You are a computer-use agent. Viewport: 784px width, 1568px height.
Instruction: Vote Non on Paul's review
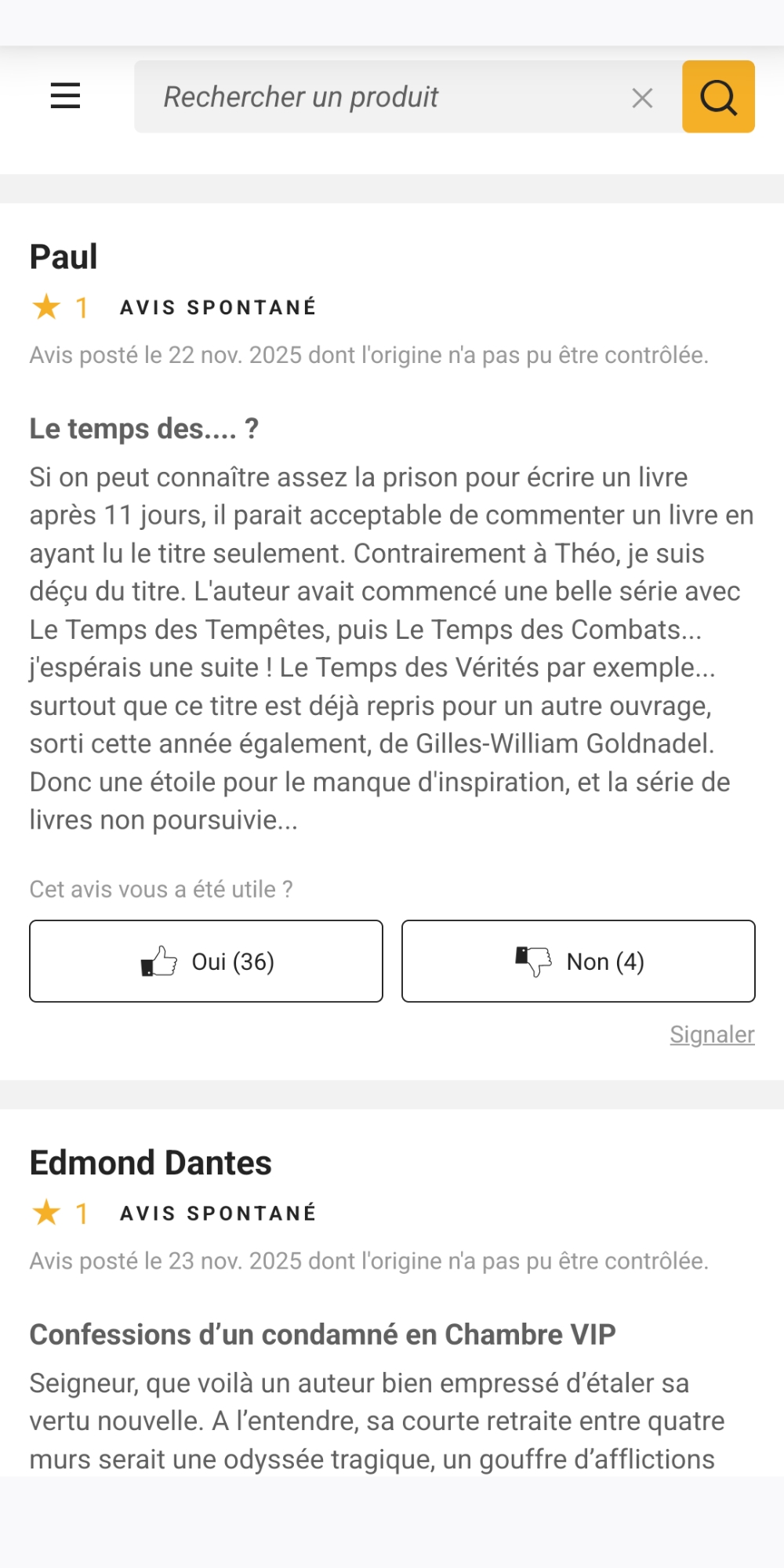[579, 961]
